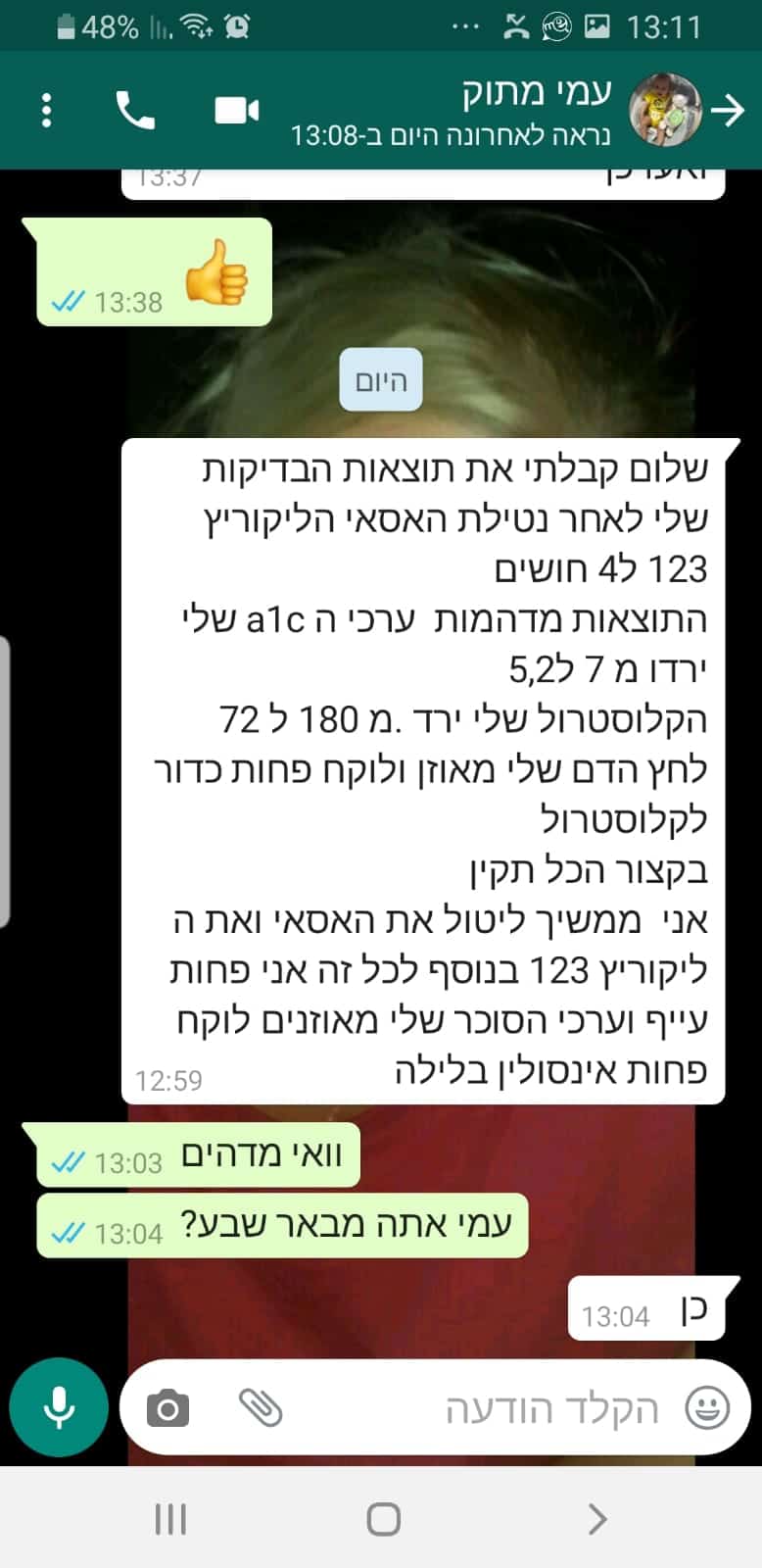
Task: Attach a file with the paperclip
Action: (x=261, y=1408)
